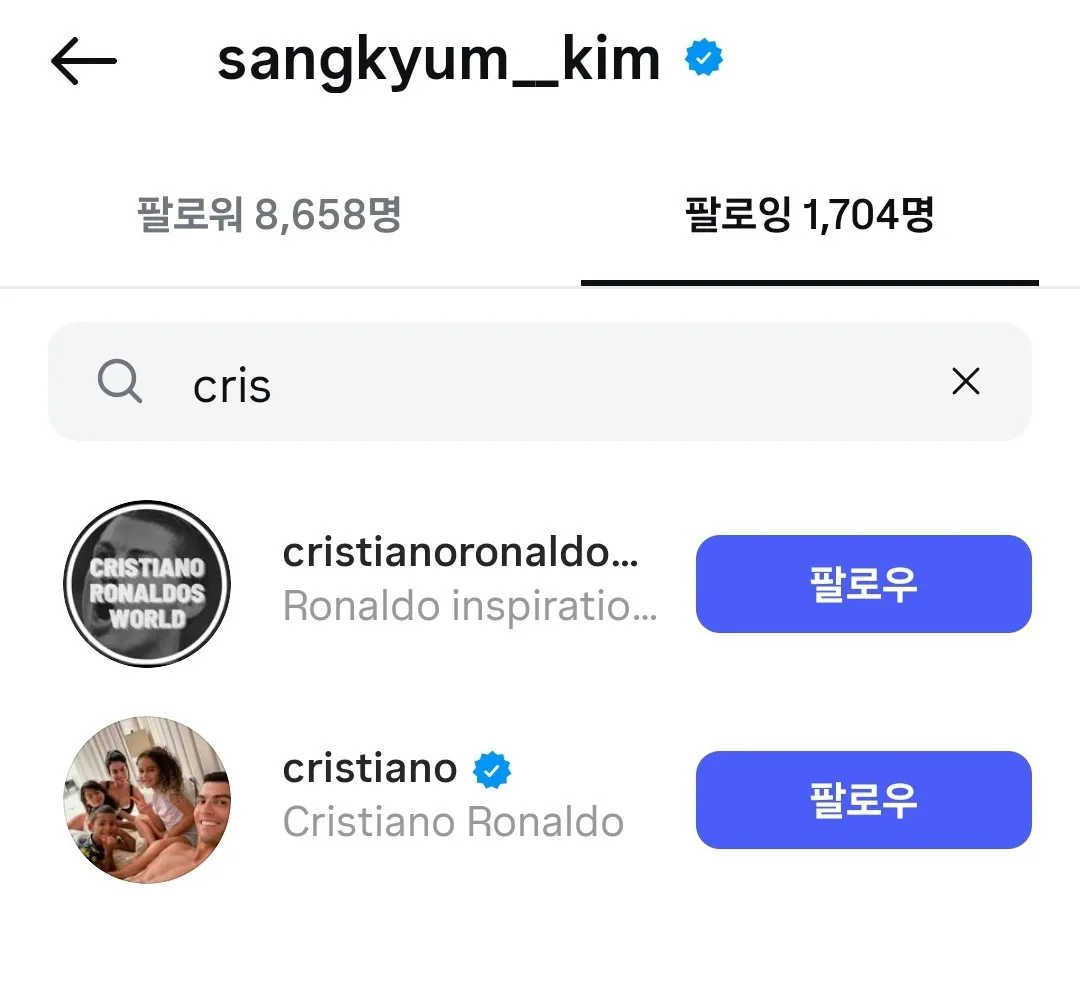This screenshot has height=993, width=1080.
Task: Go back with the arrow icon
Action: (x=84, y=62)
